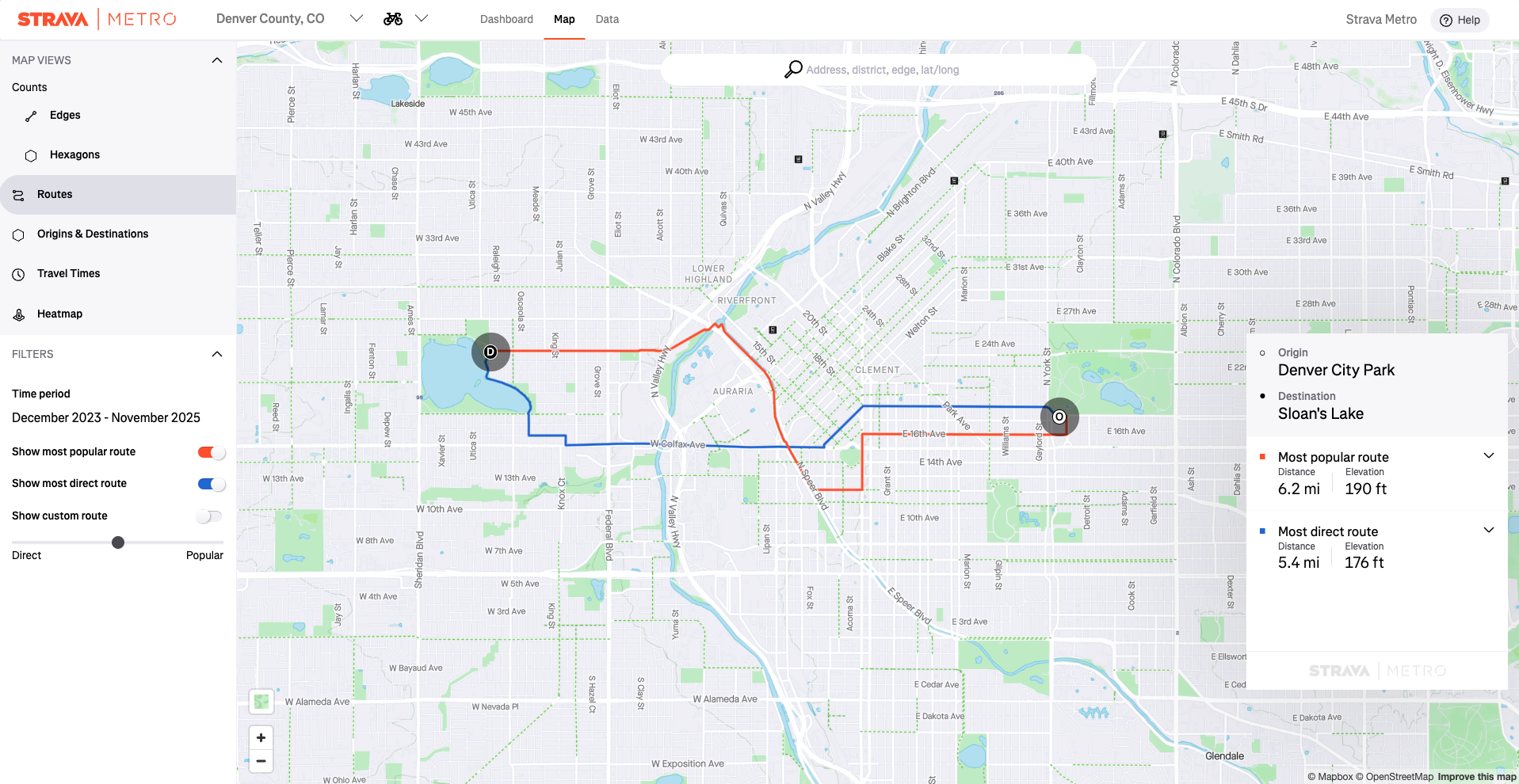Expand the Most popular route details
Viewport: 1519px width, 784px height.
point(1488,456)
